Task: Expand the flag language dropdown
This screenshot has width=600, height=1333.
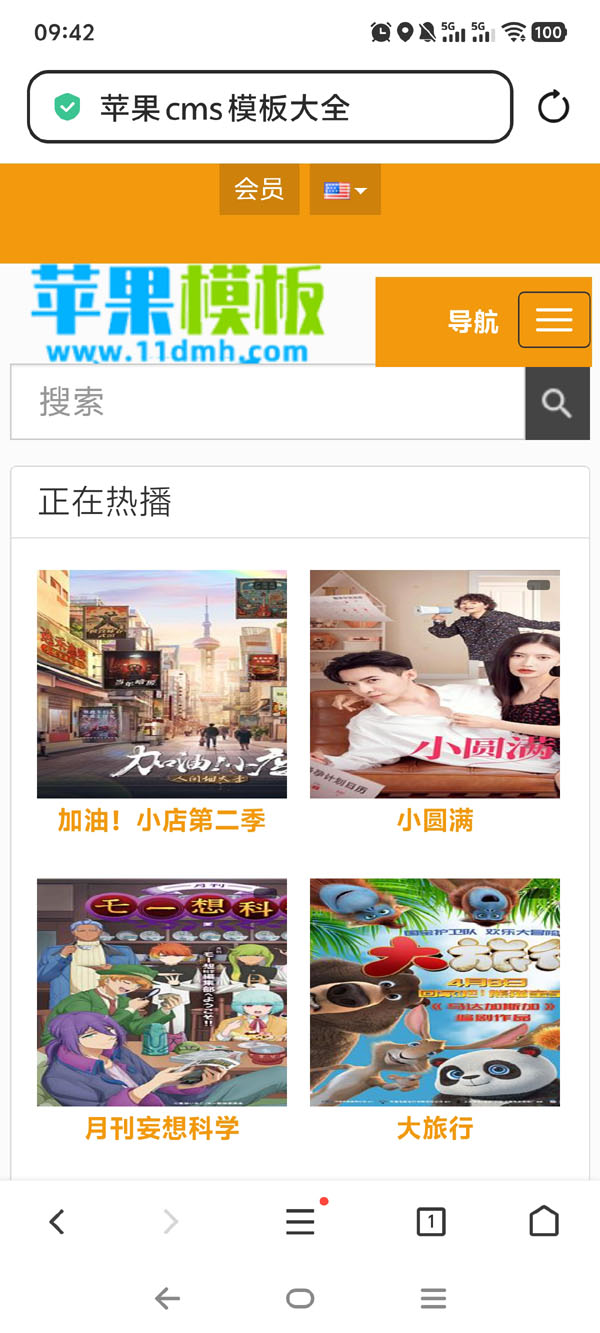Action: (345, 190)
